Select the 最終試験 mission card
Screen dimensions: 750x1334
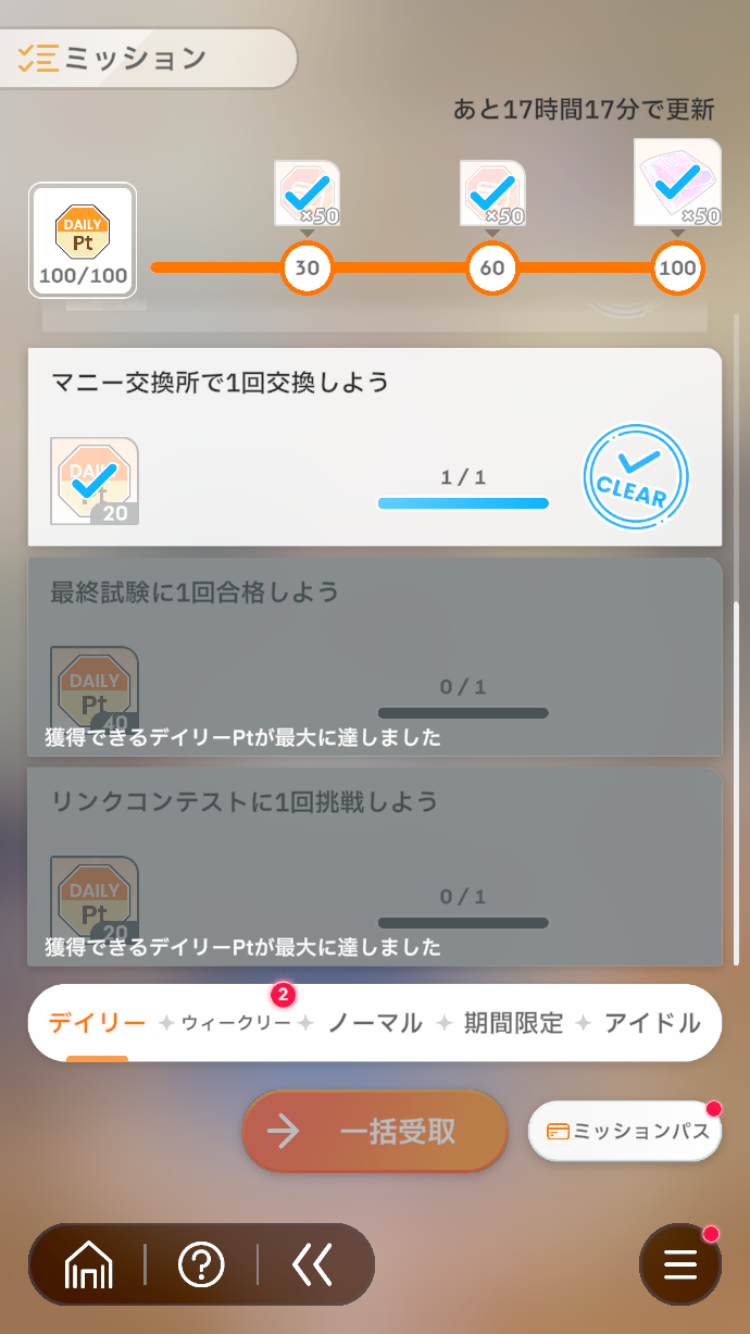(x=375, y=657)
